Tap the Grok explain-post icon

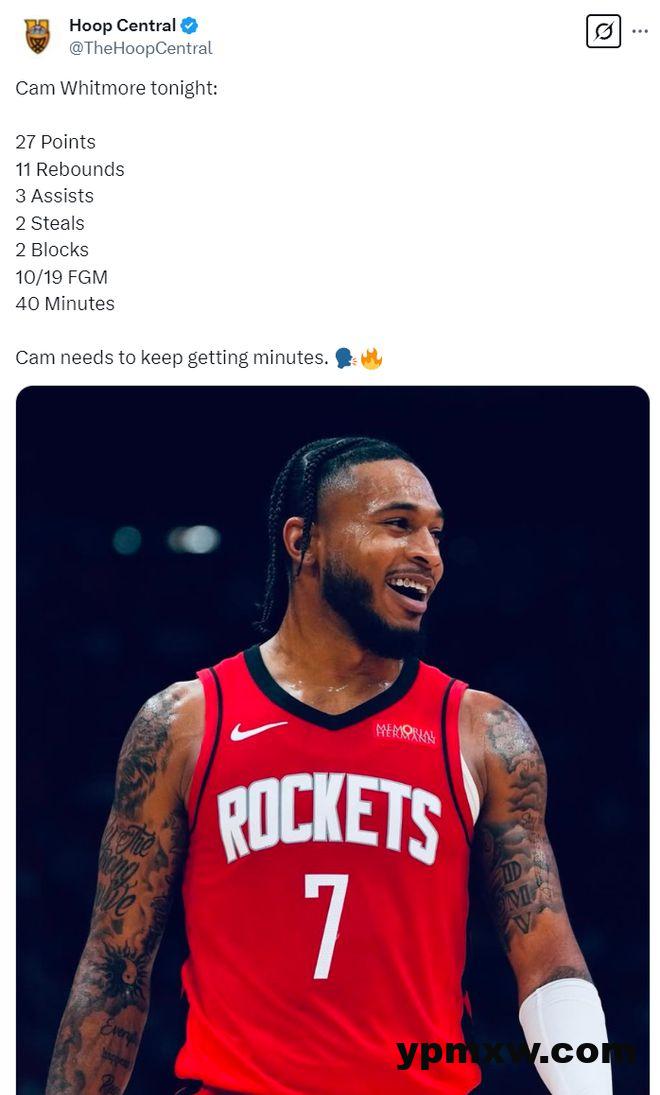click(603, 31)
